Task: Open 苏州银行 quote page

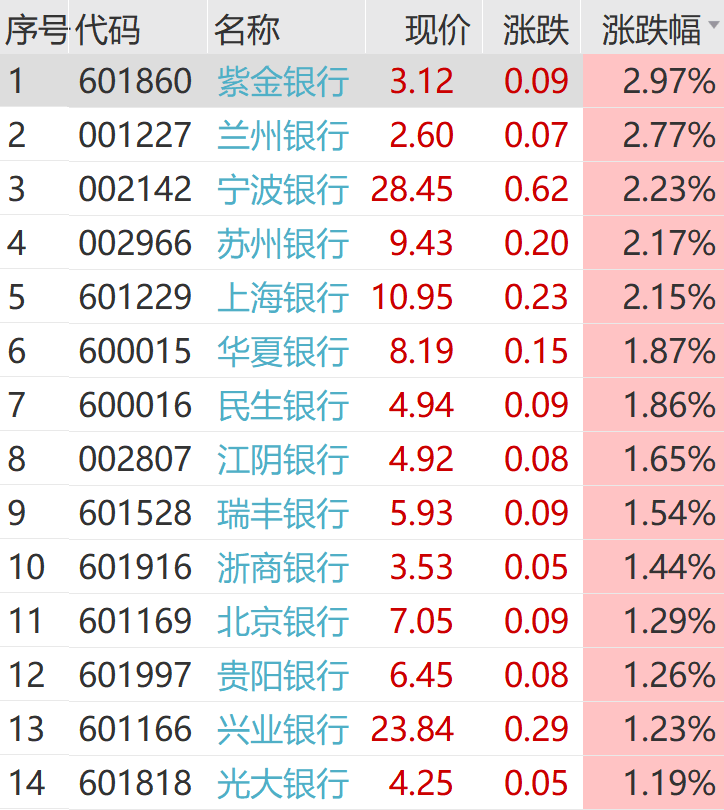Action: 283,243
